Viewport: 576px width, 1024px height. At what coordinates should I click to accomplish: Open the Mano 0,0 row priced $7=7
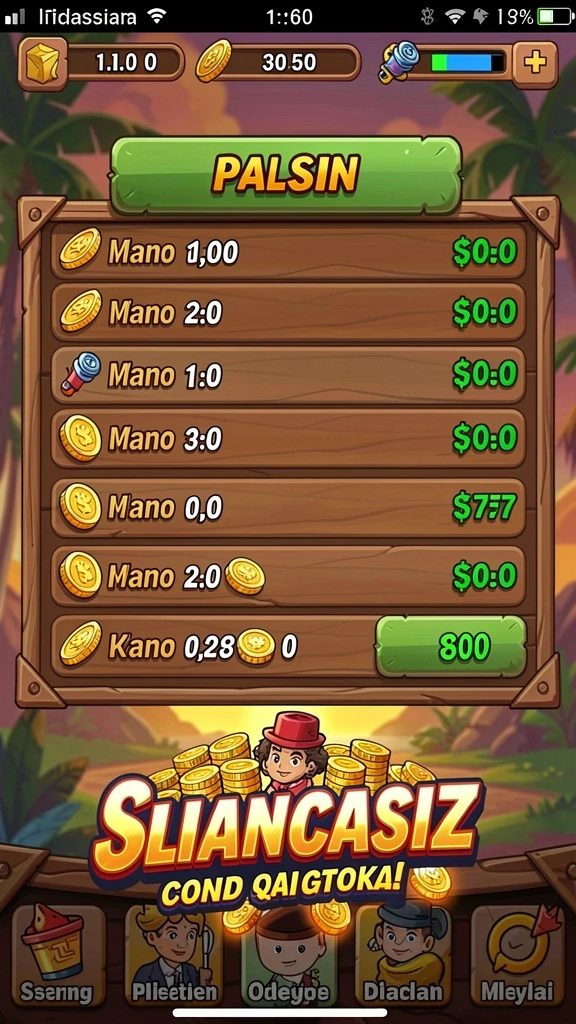pos(288,507)
